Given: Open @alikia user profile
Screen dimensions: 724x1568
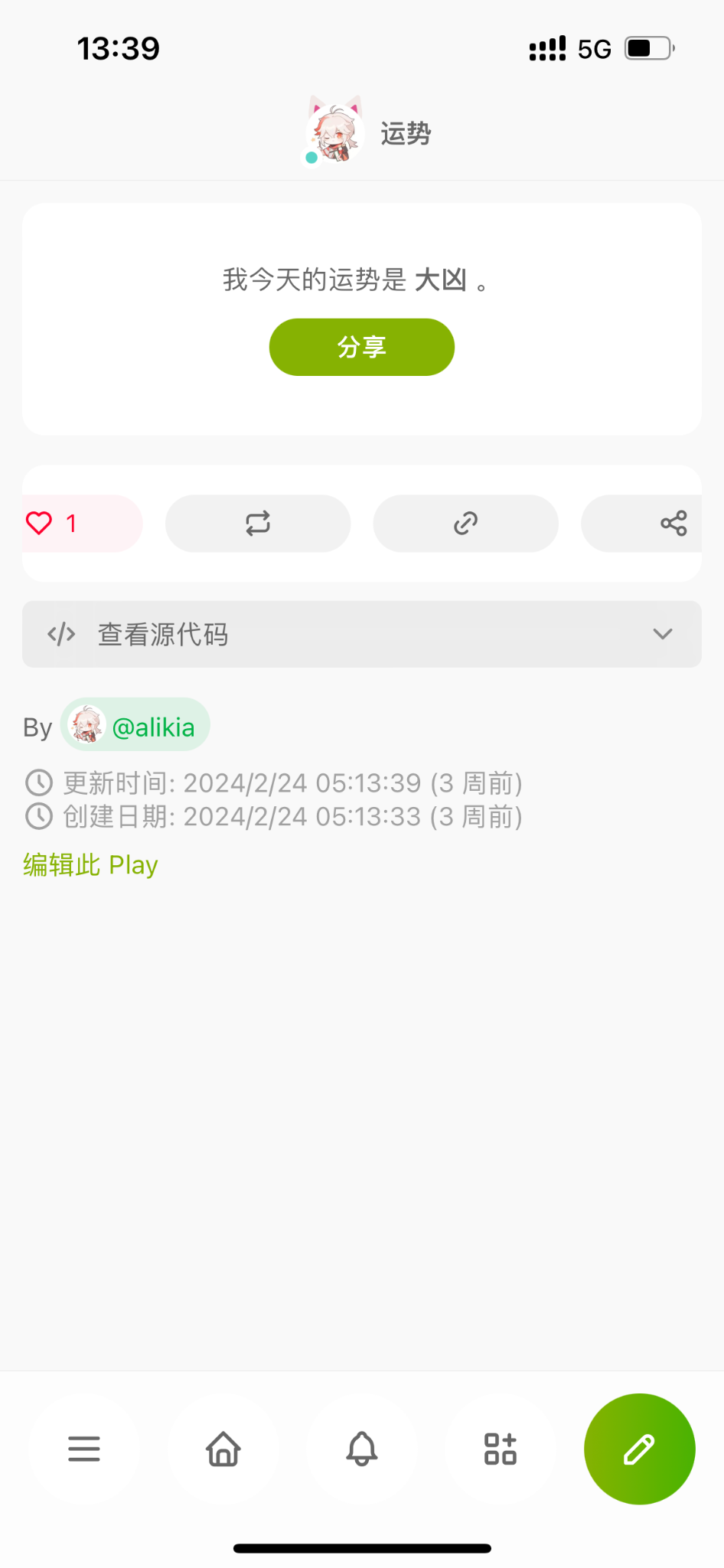Looking at the screenshot, I should pyautogui.click(x=135, y=724).
